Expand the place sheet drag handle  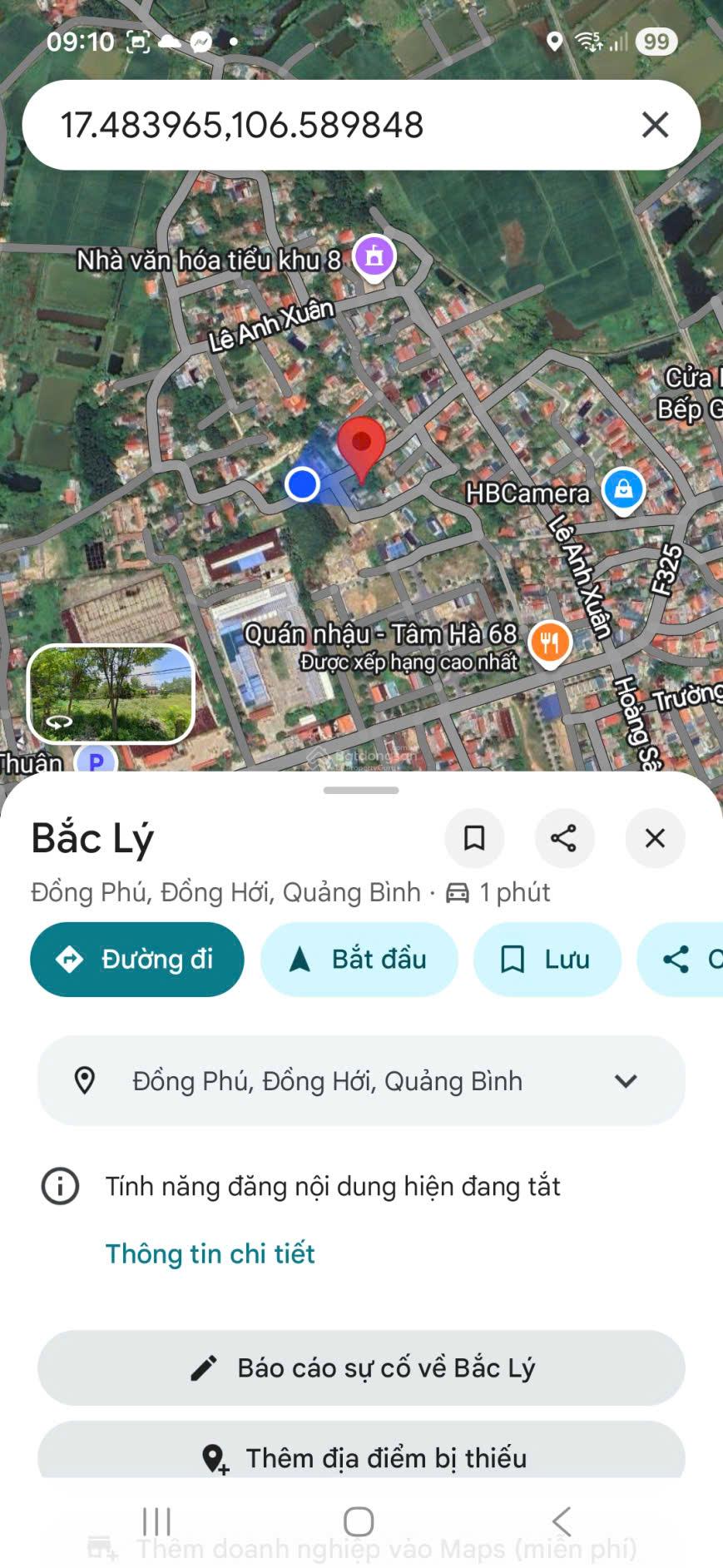361,790
